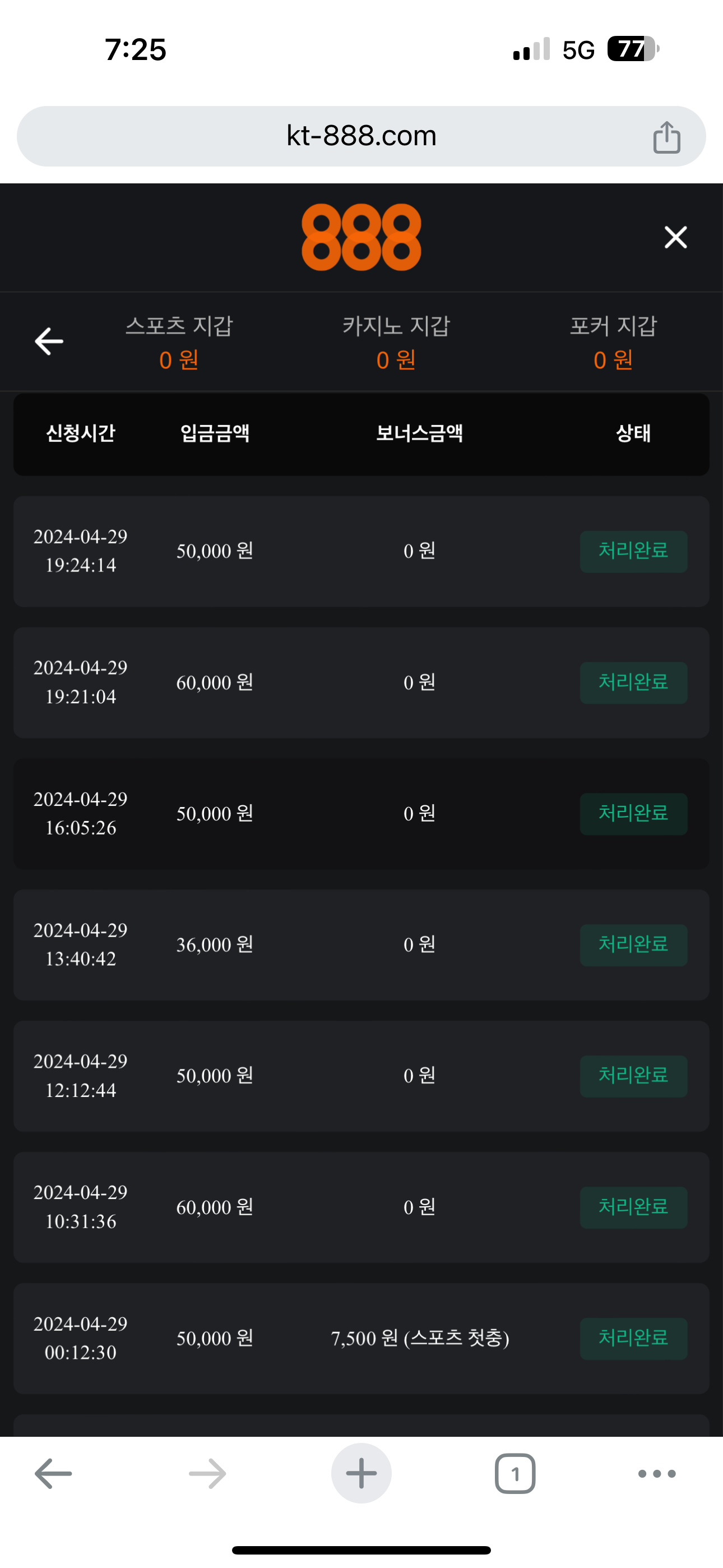The height and width of the screenshot is (1568, 723).
Task: Close the 888 panel with the X
Action: tap(675, 237)
